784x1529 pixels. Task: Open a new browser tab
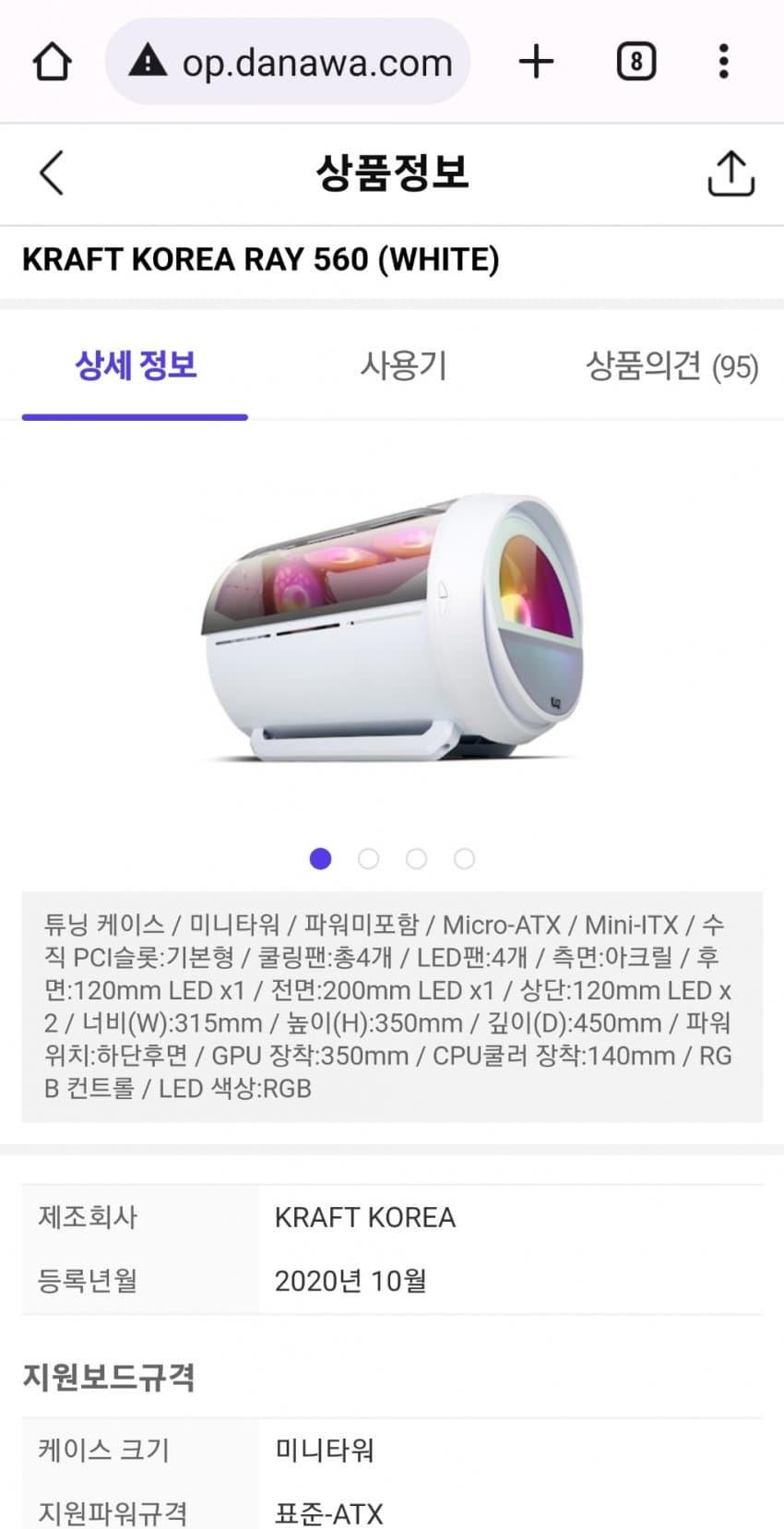(536, 63)
